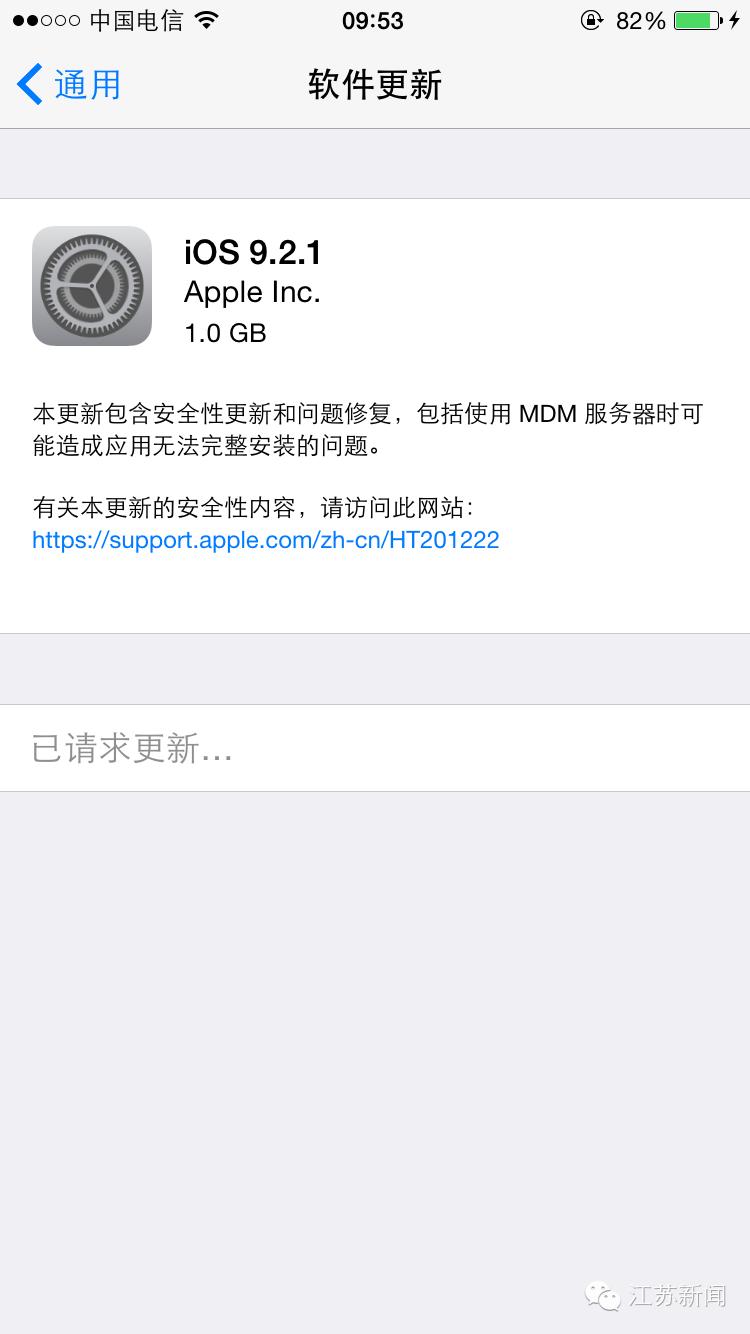
Task: Open the Apple security support link
Action: (x=265, y=540)
